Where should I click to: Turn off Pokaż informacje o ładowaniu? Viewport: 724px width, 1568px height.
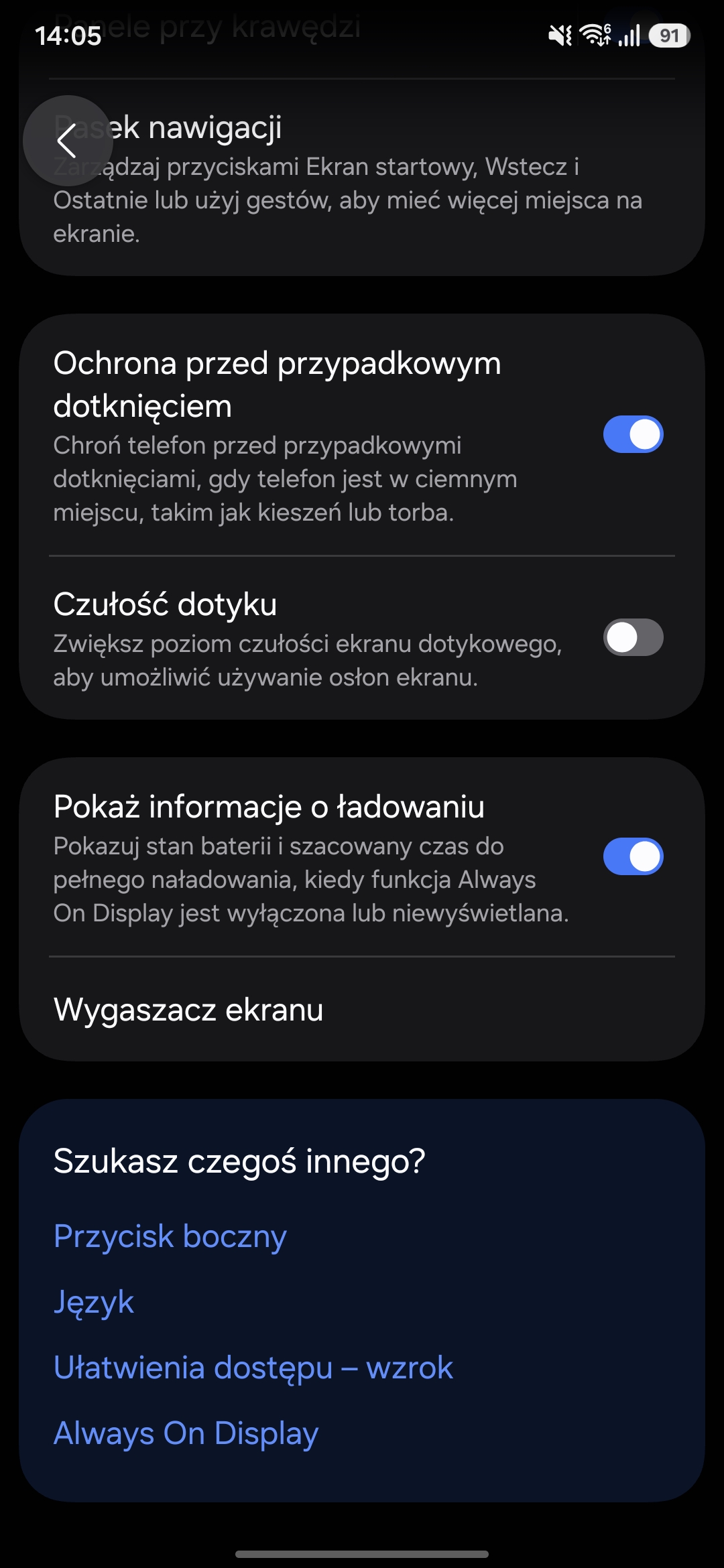tap(633, 856)
